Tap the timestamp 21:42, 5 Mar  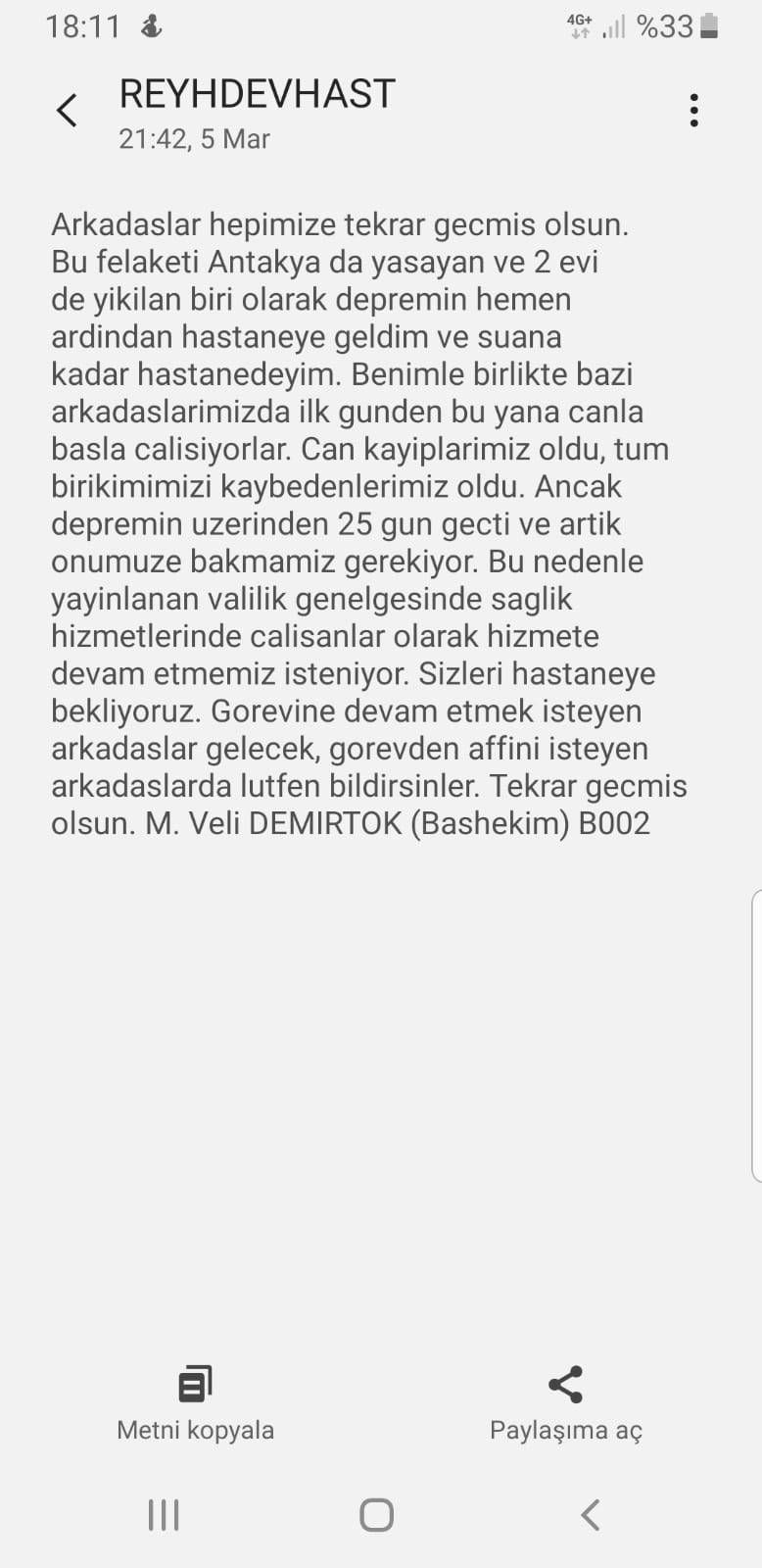[x=194, y=139]
